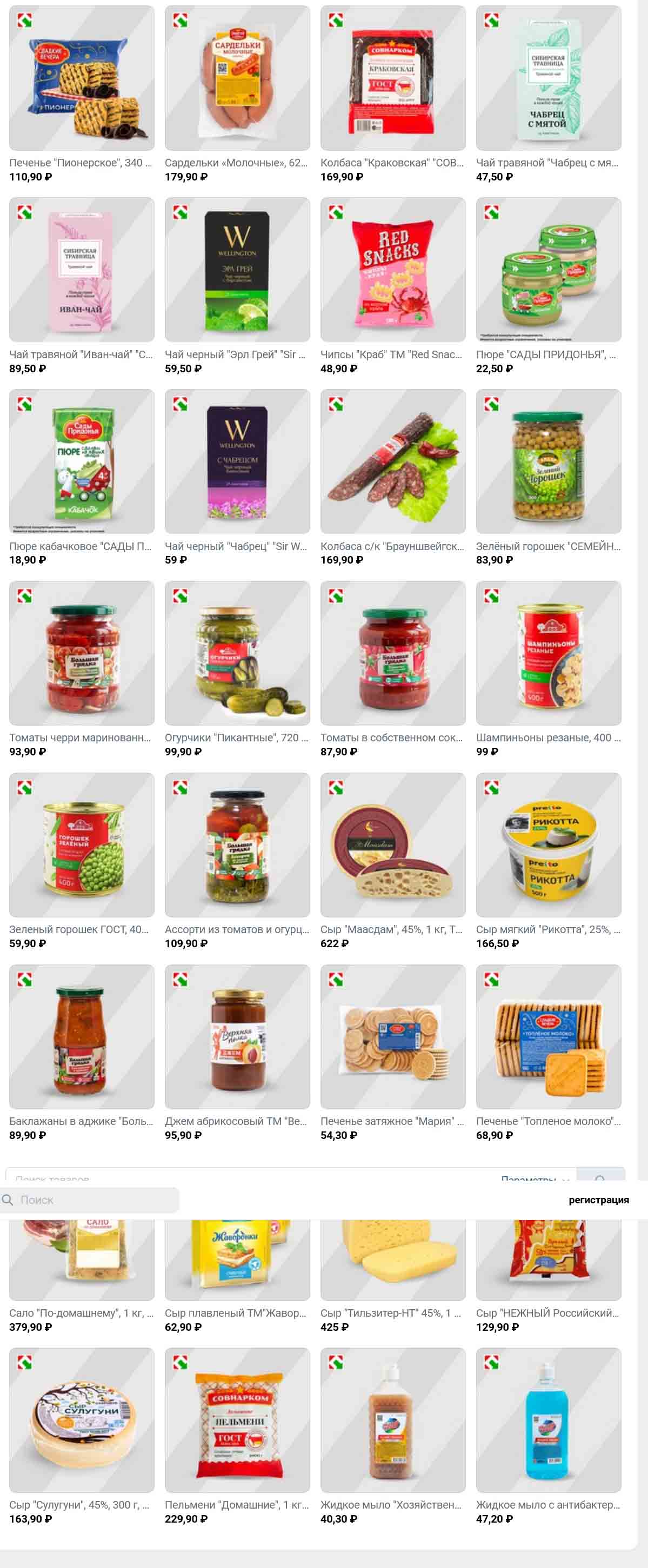Screen dimensions: 648x1568
Task: View Зелёный горошек "СЕМЕЙНЫЙ" product
Action: (x=548, y=461)
